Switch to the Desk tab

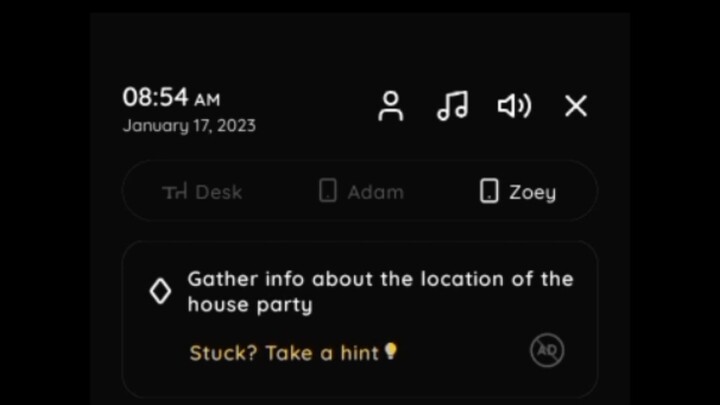pyautogui.click(x=203, y=191)
